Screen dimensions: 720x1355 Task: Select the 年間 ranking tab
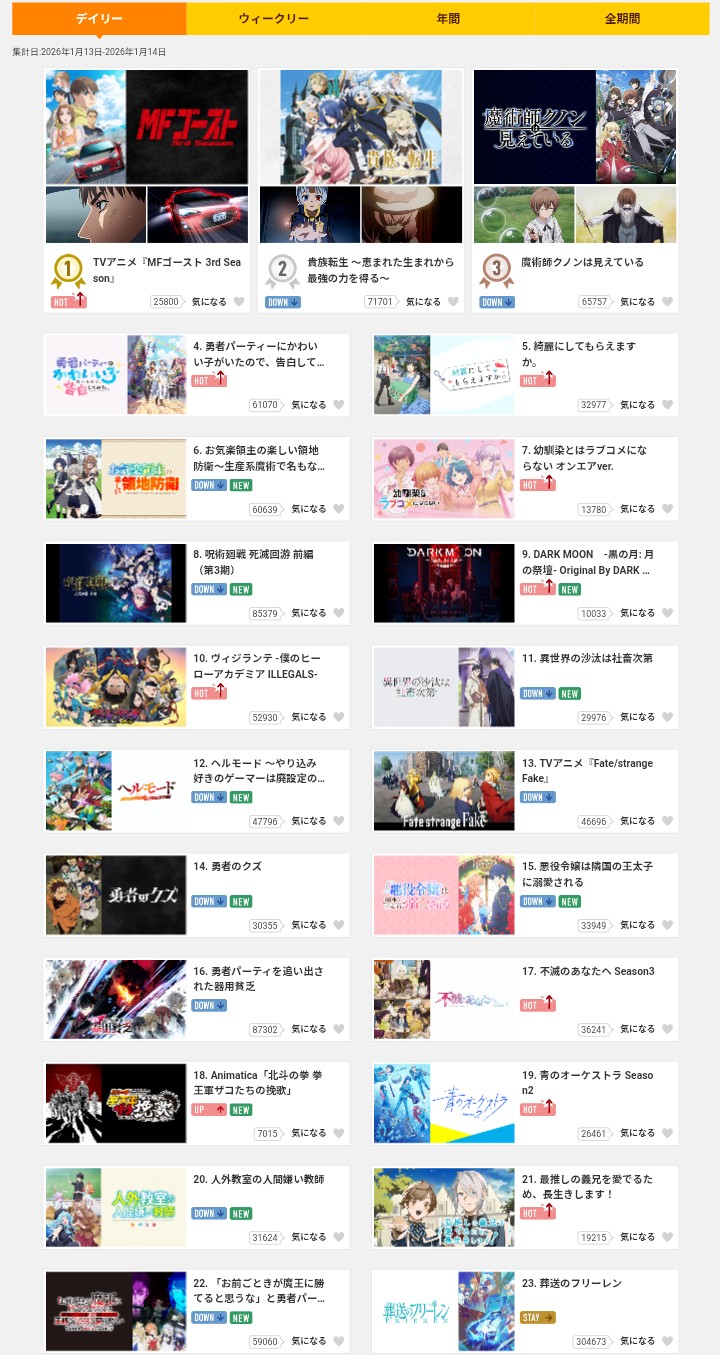pyautogui.click(x=447, y=19)
